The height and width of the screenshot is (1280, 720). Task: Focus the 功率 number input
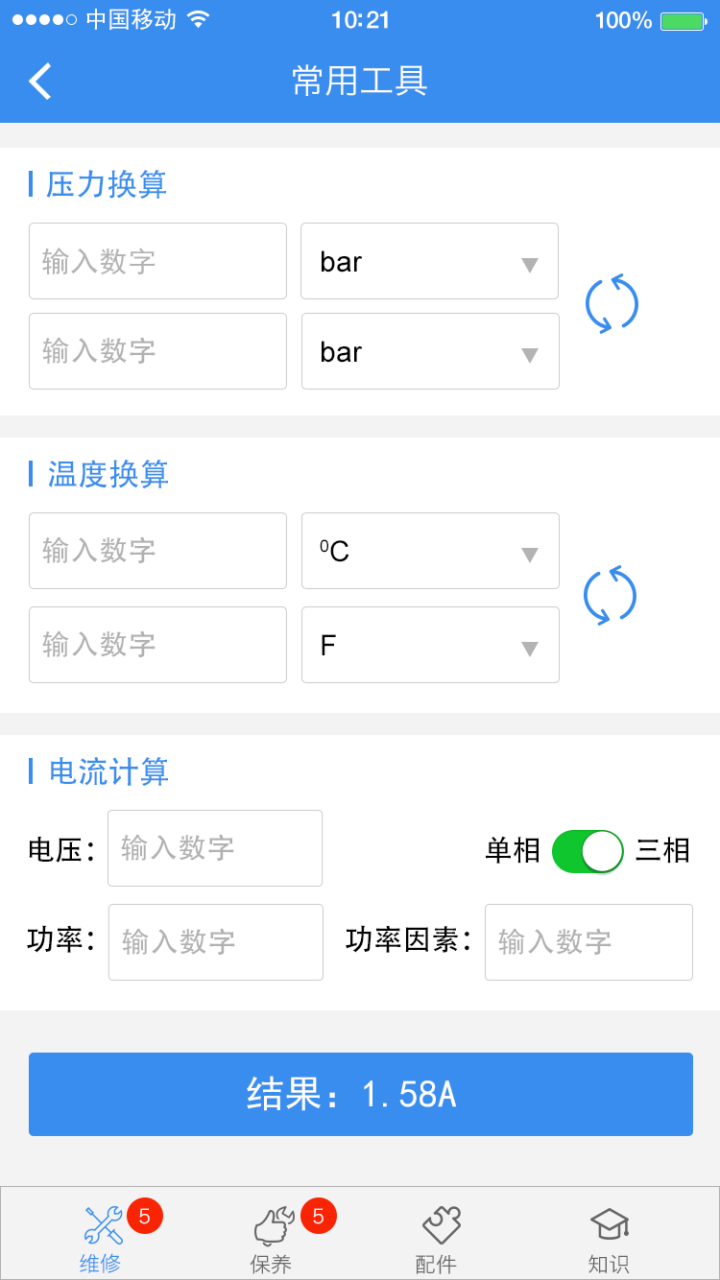[216, 942]
